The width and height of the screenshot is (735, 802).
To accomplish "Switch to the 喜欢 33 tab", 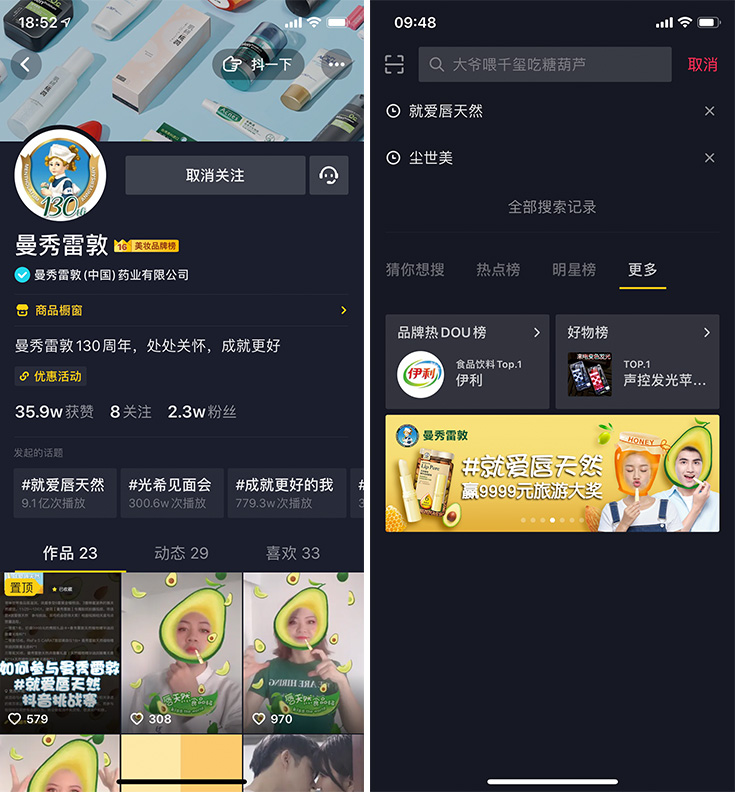I will pos(292,553).
